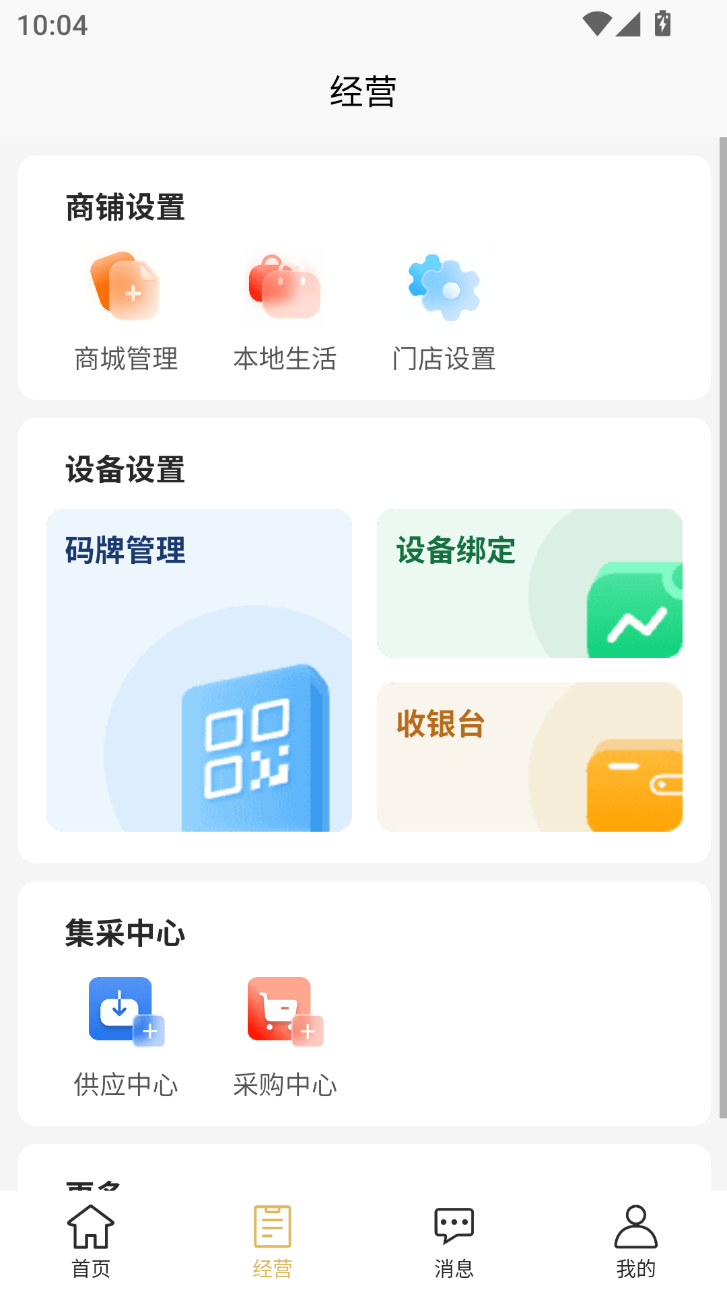Tap the 设备设置 section header

click(124, 469)
